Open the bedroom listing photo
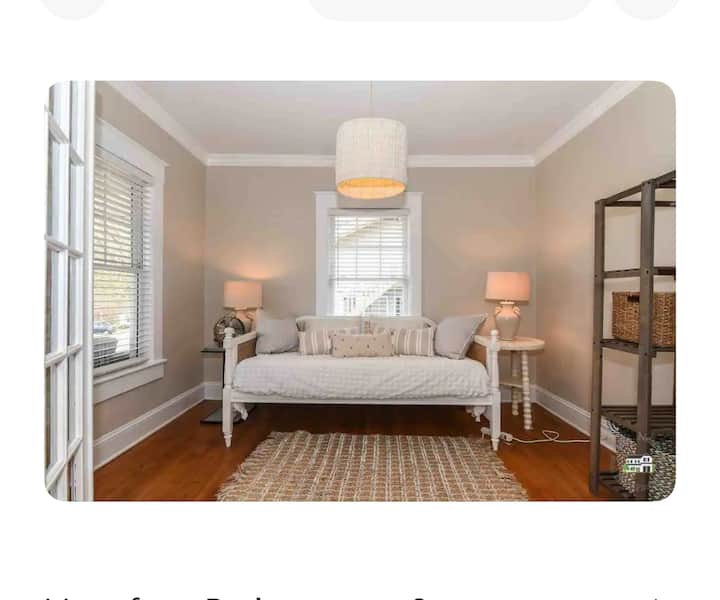Viewport: 720px width, 600px height. tap(360, 290)
